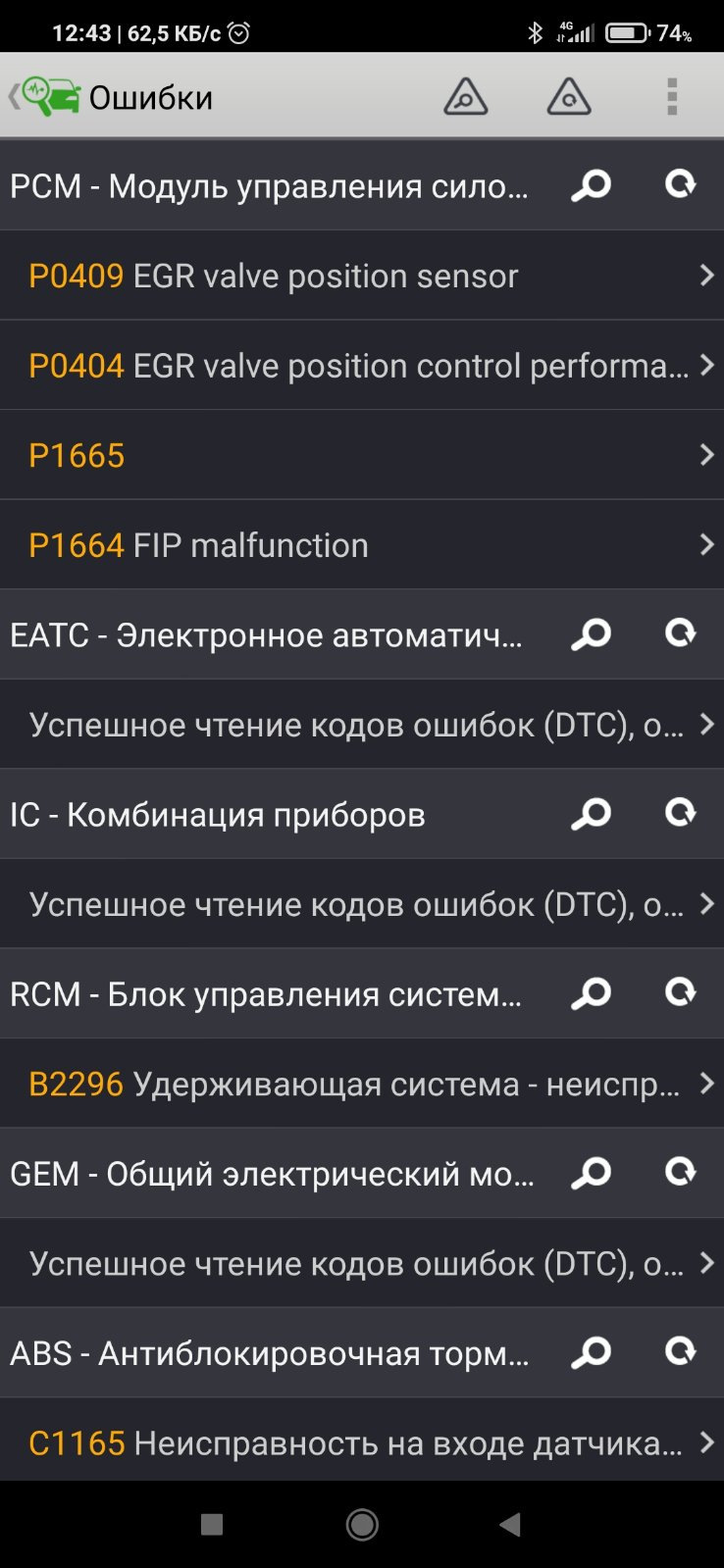Tap the system home button
The width and height of the screenshot is (724, 1568).
coord(362,1524)
